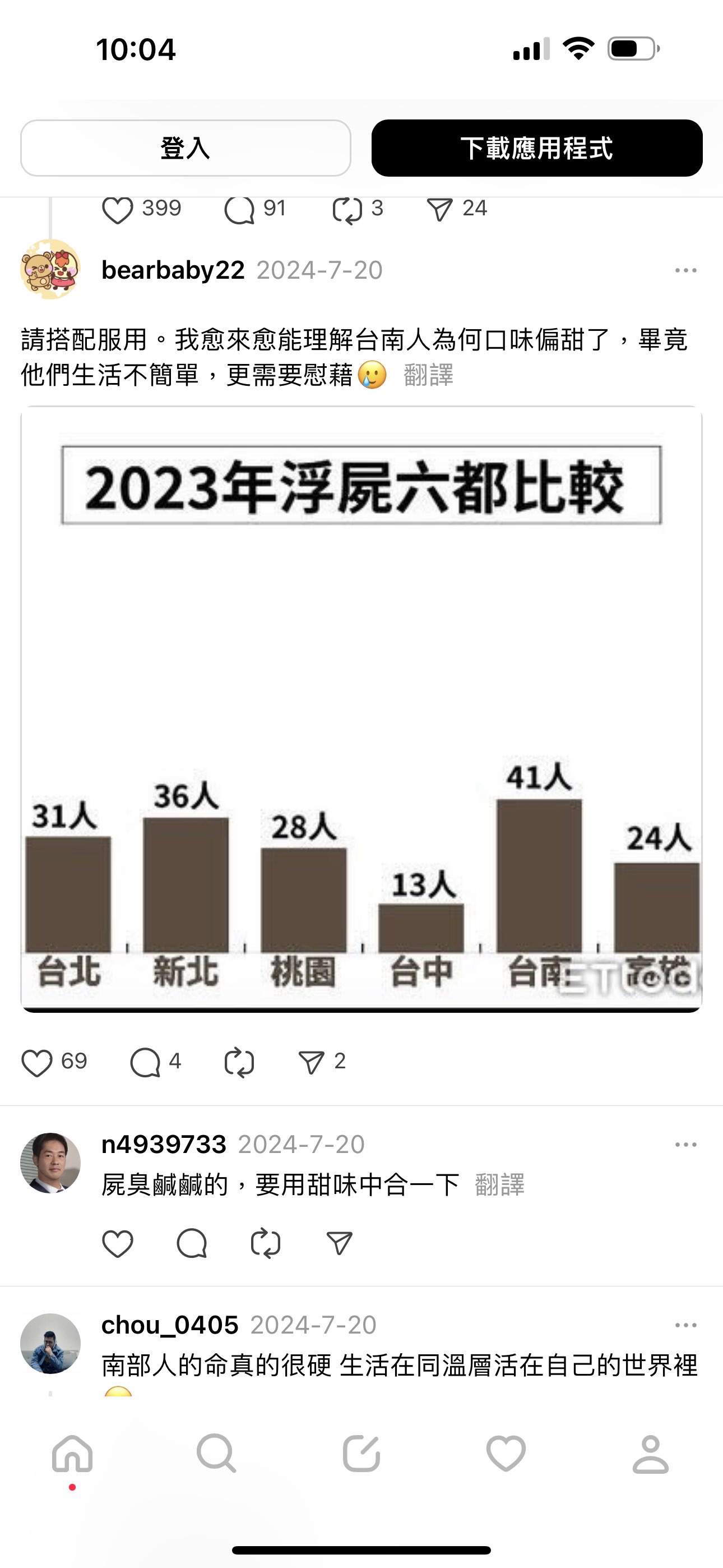Share bearbaby22's post

coord(311,1062)
